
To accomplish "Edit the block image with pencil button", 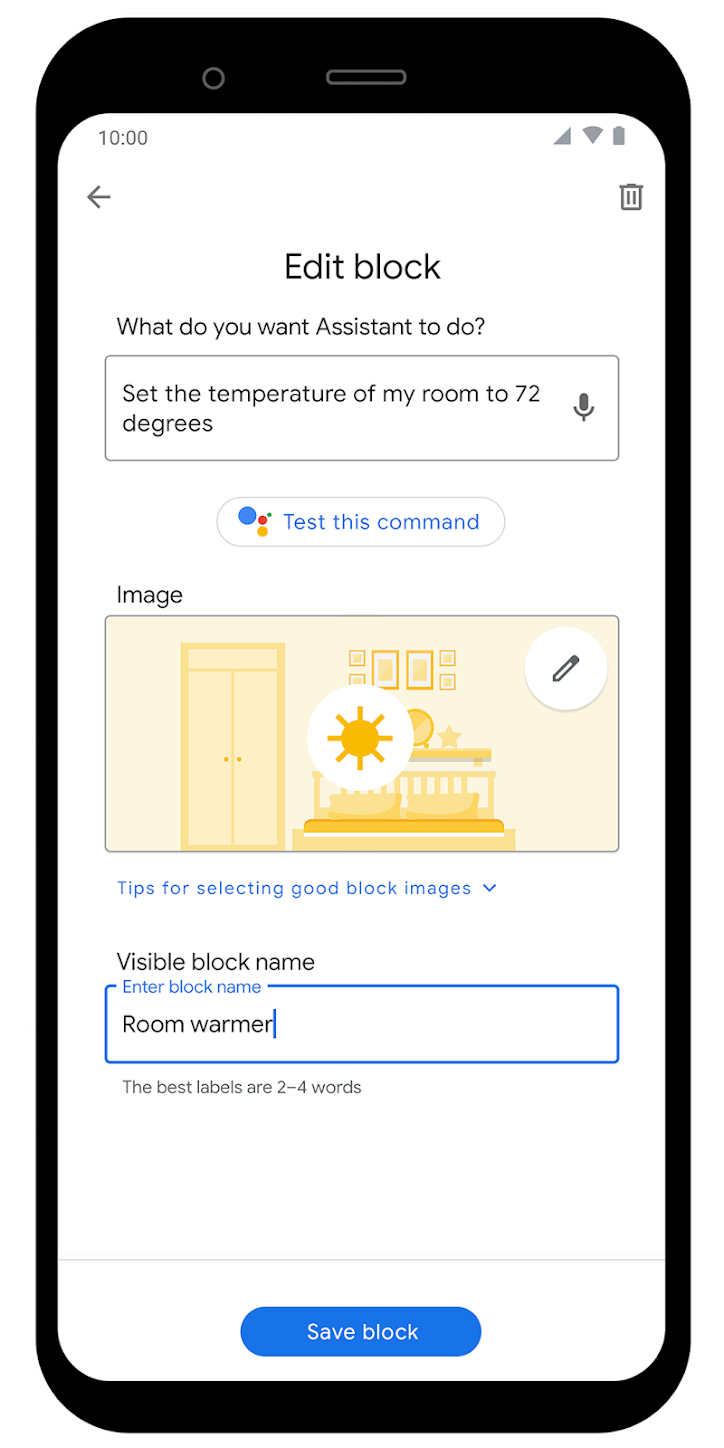I will click(566, 668).
